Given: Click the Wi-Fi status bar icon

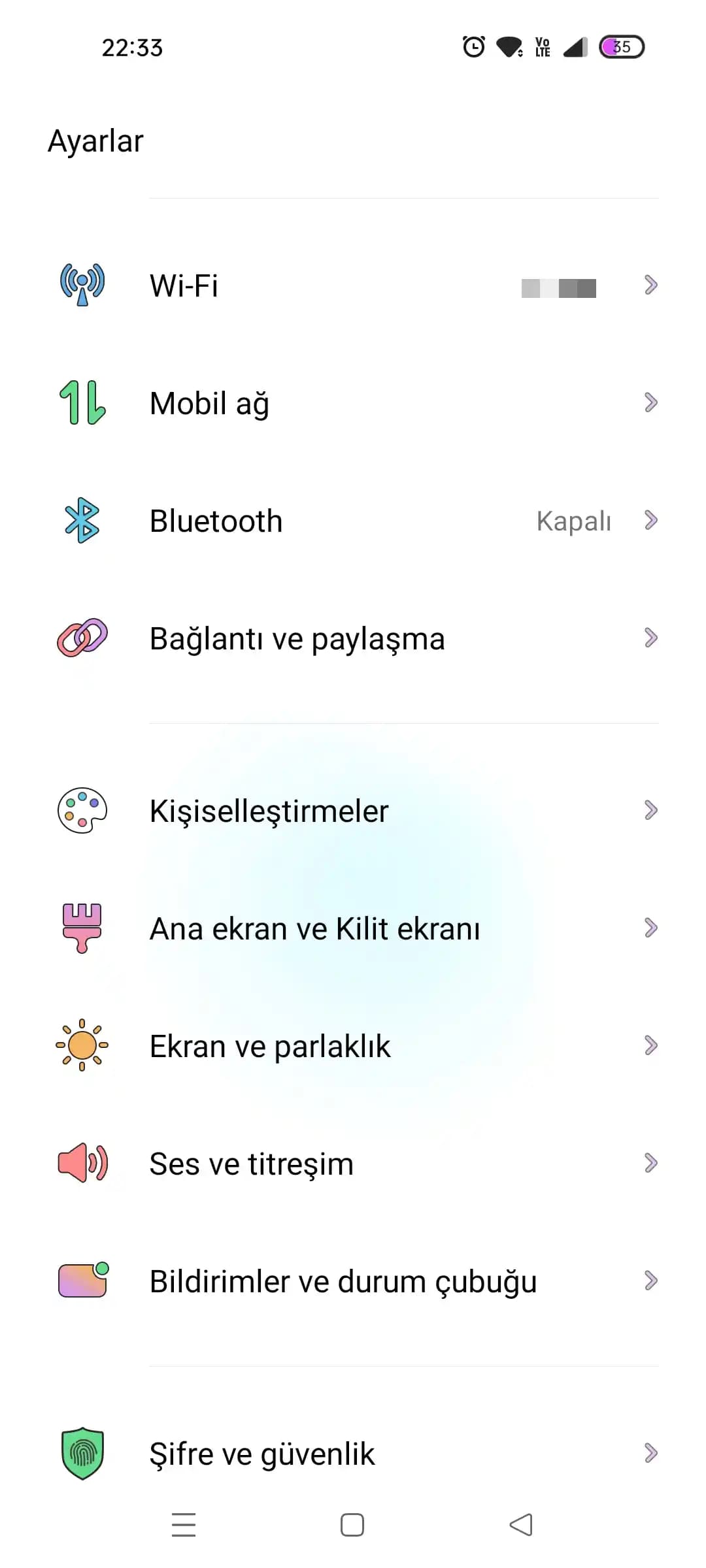Looking at the screenshot, I should pyautogui.click(x=509, y=46).
